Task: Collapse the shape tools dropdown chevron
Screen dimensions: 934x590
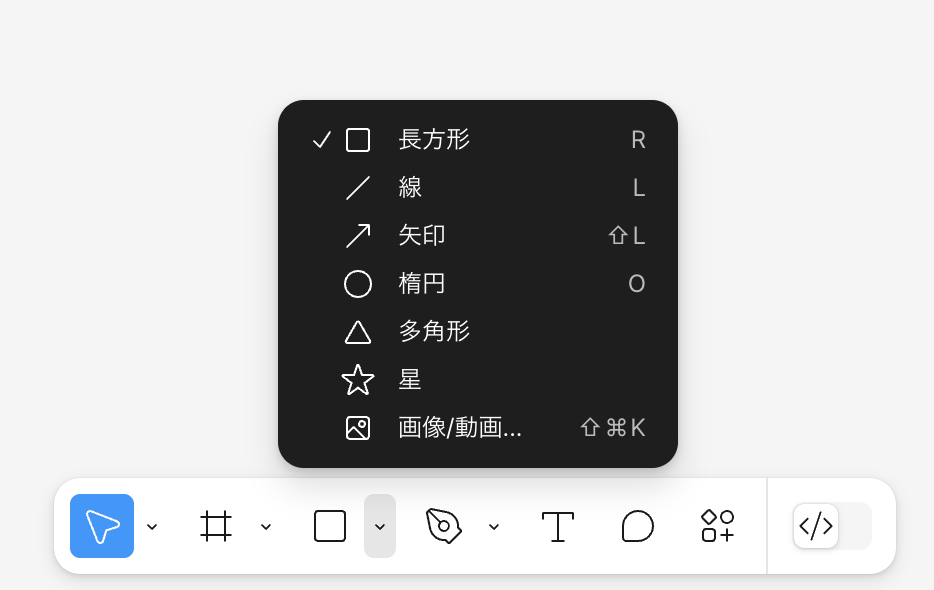Action: point(380,526)
